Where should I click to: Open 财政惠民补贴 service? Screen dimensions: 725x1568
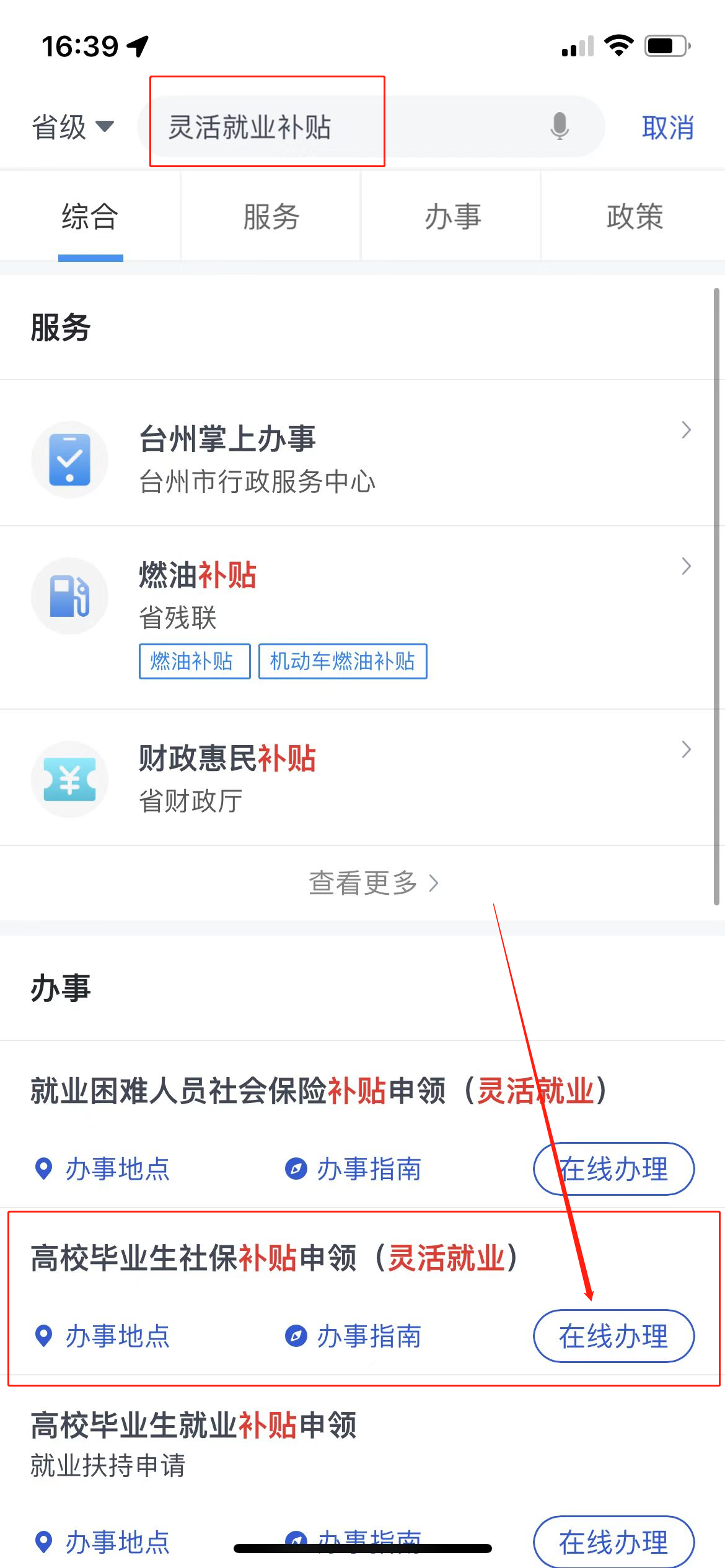359,778
